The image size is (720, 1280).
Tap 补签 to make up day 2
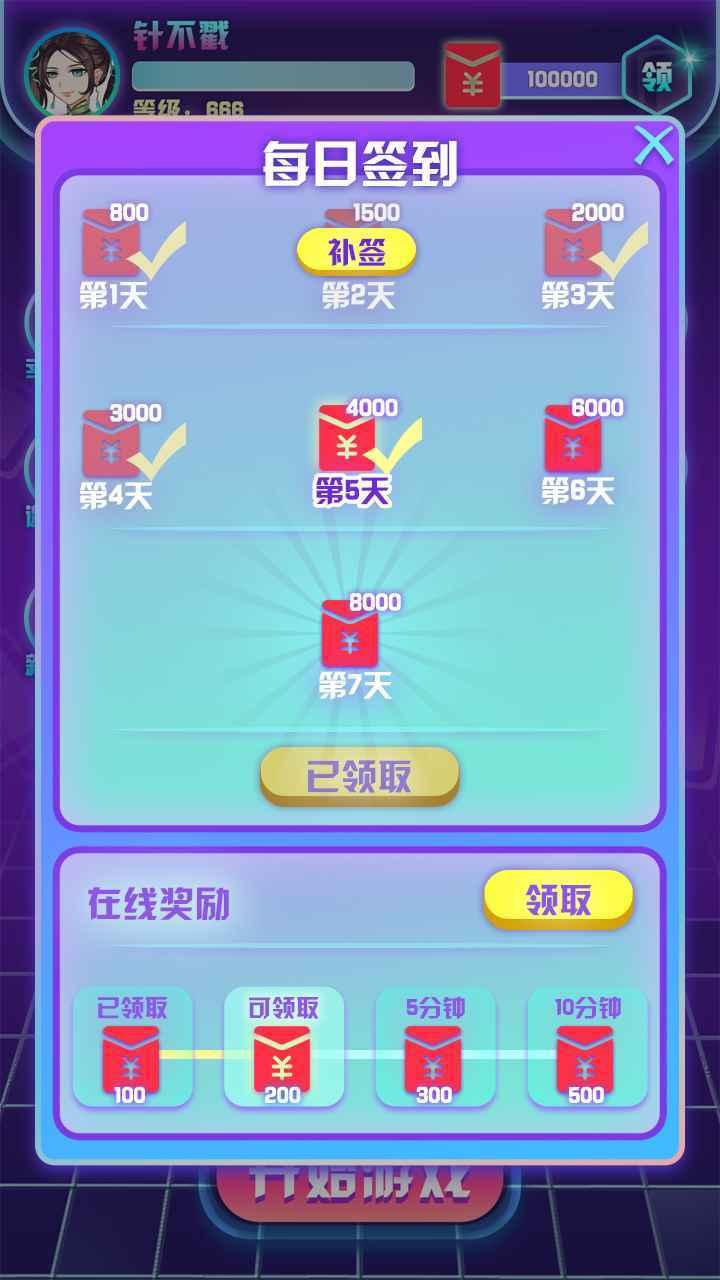[356, 253]
